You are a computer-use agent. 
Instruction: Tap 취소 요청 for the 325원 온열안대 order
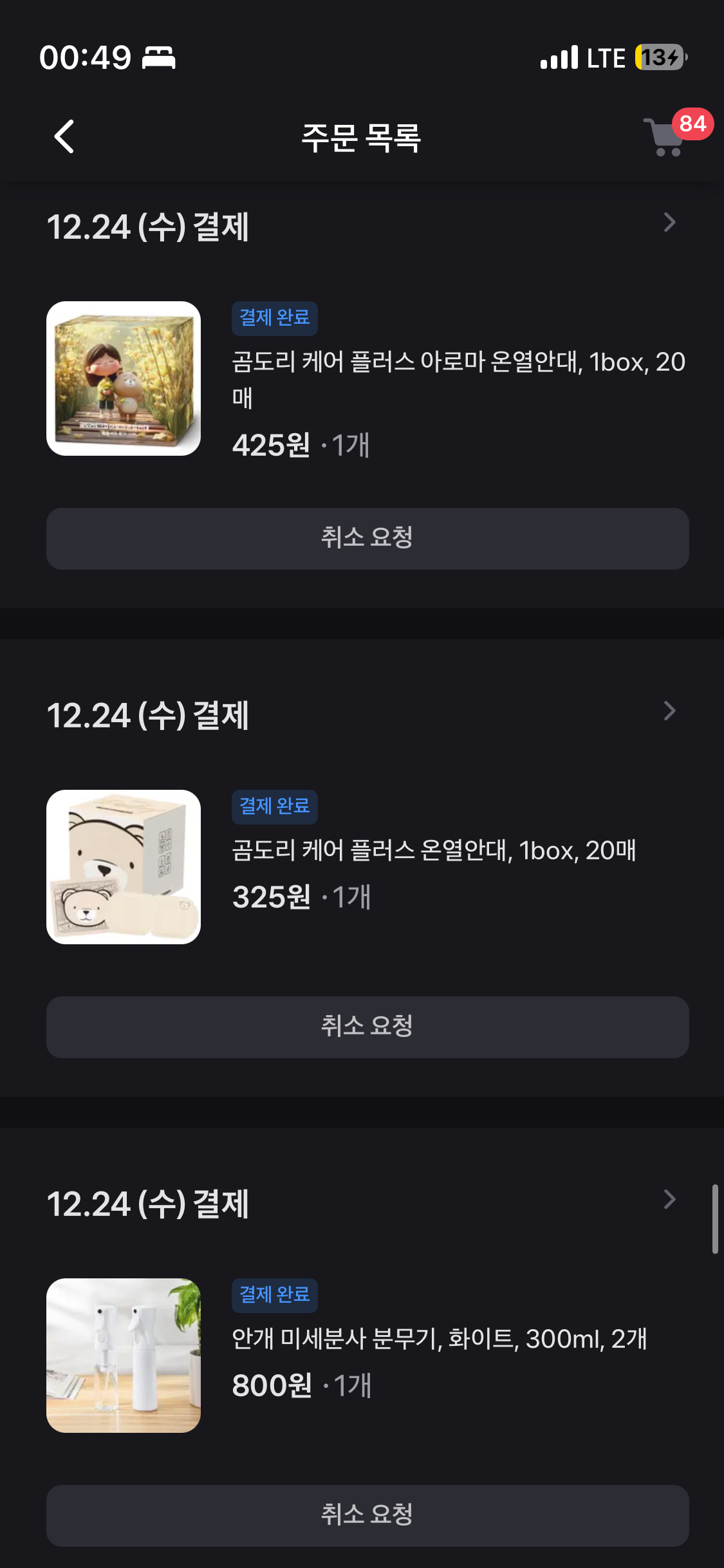pyautogui.click(x=367, y=1027)
